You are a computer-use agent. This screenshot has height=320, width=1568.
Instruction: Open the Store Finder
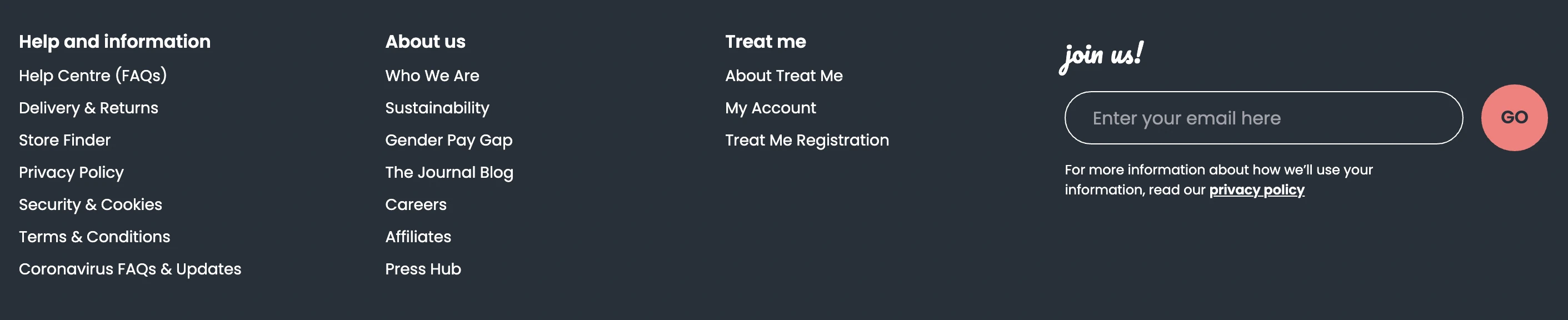(x=64, y=140)
